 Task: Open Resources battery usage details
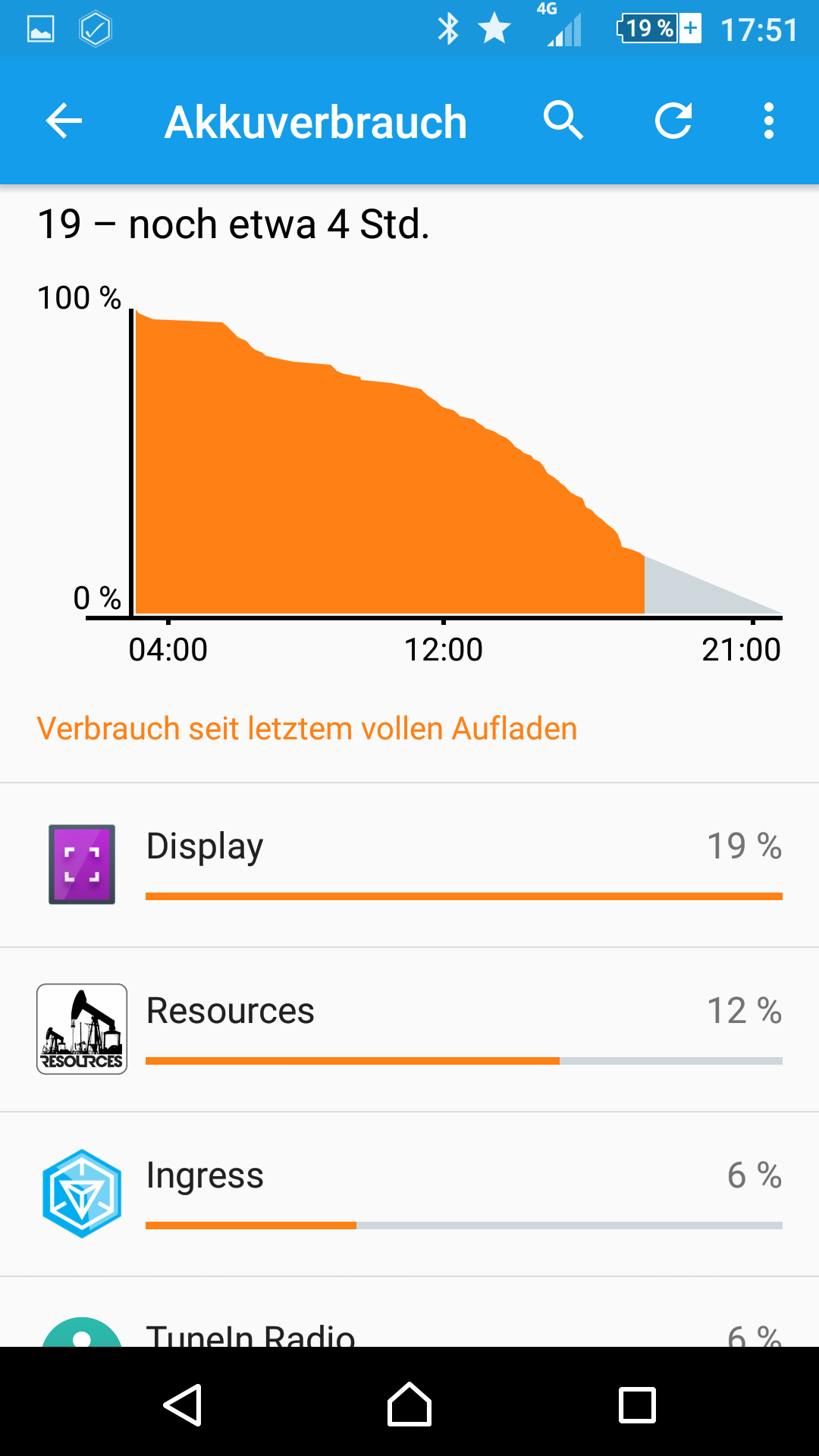point(409,1030)
